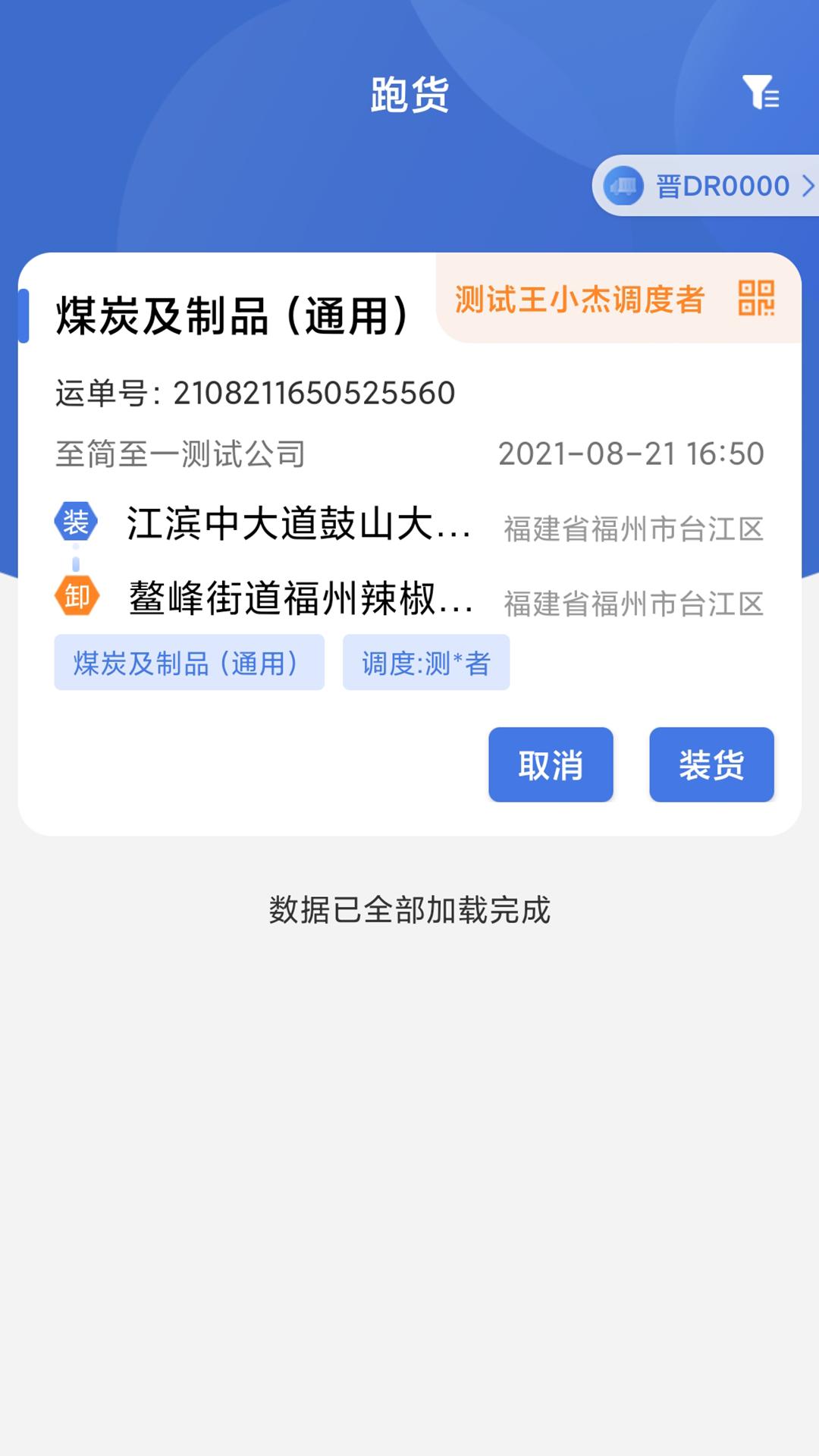Select the 煤炭及制品（通用） cargo tag
Image resolution: width=819 pixels, height=1456 pixels.
190,662
